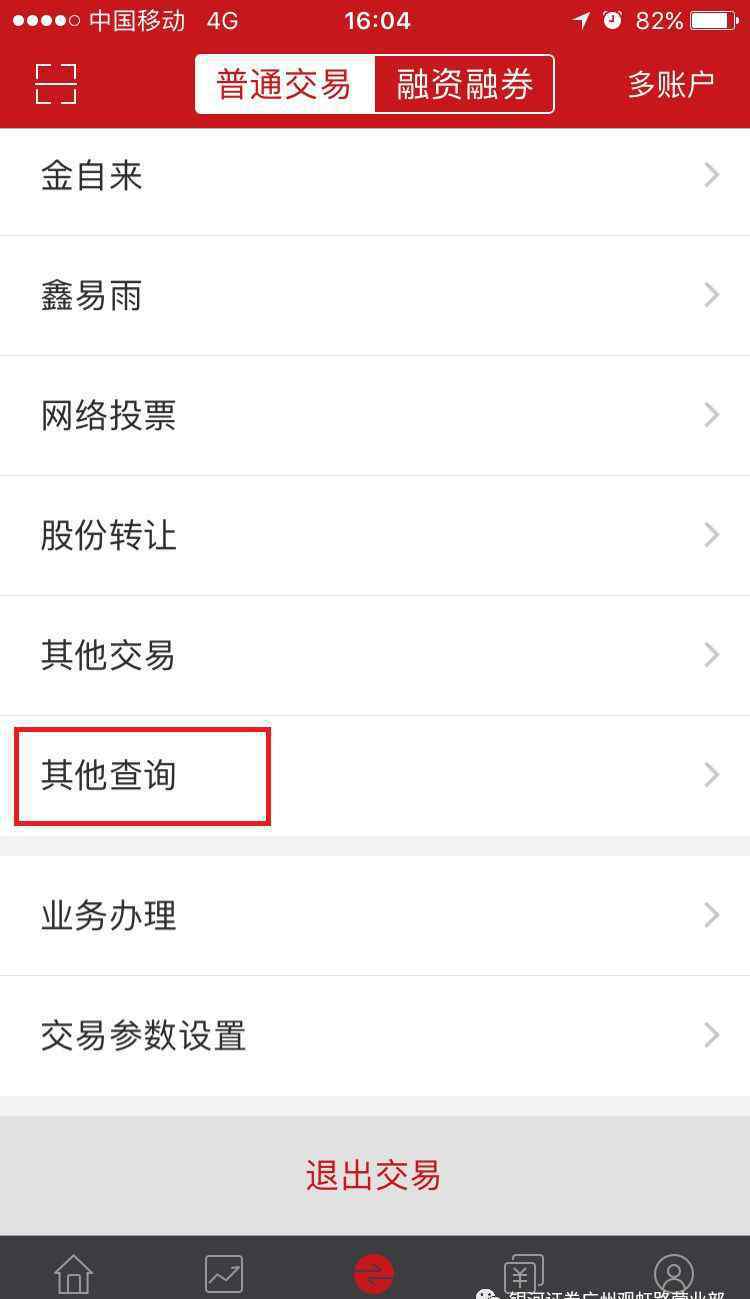Open the 鑫易雨 row

[x=375, y=295]
